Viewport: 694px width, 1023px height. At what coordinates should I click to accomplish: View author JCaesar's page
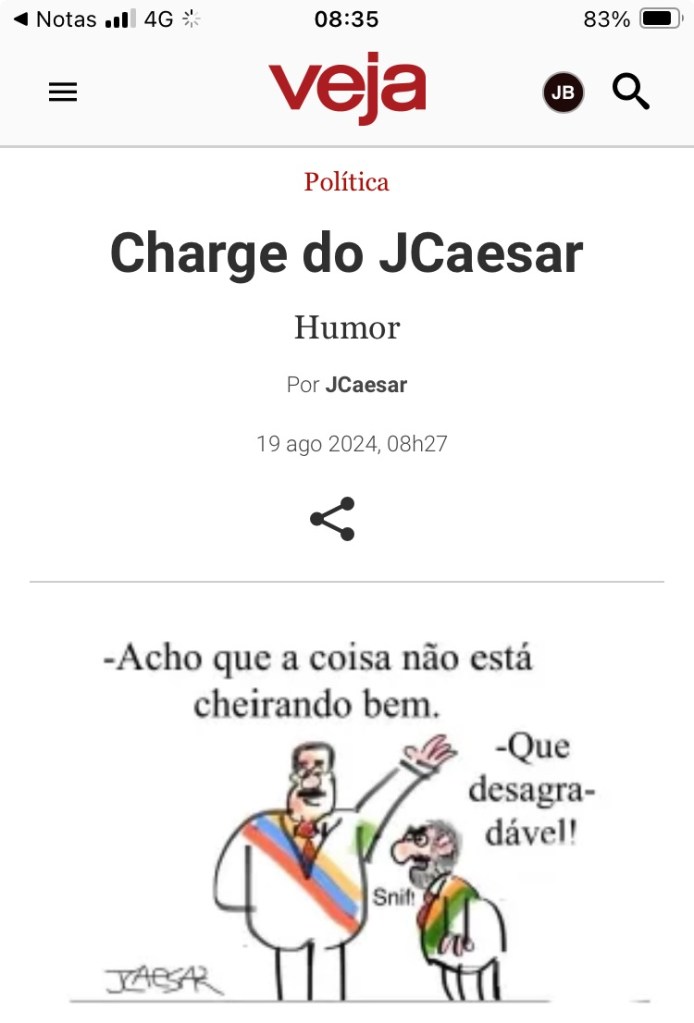click(366, 385)
